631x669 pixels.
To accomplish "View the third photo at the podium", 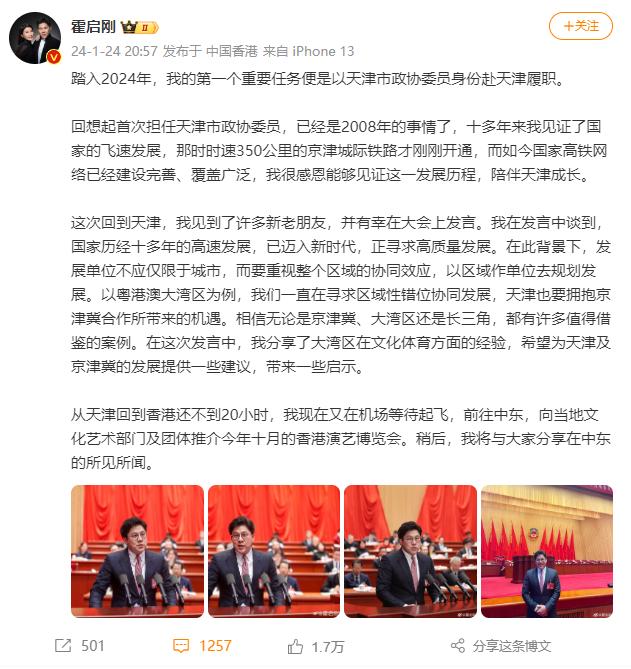I will click(410, 551).
